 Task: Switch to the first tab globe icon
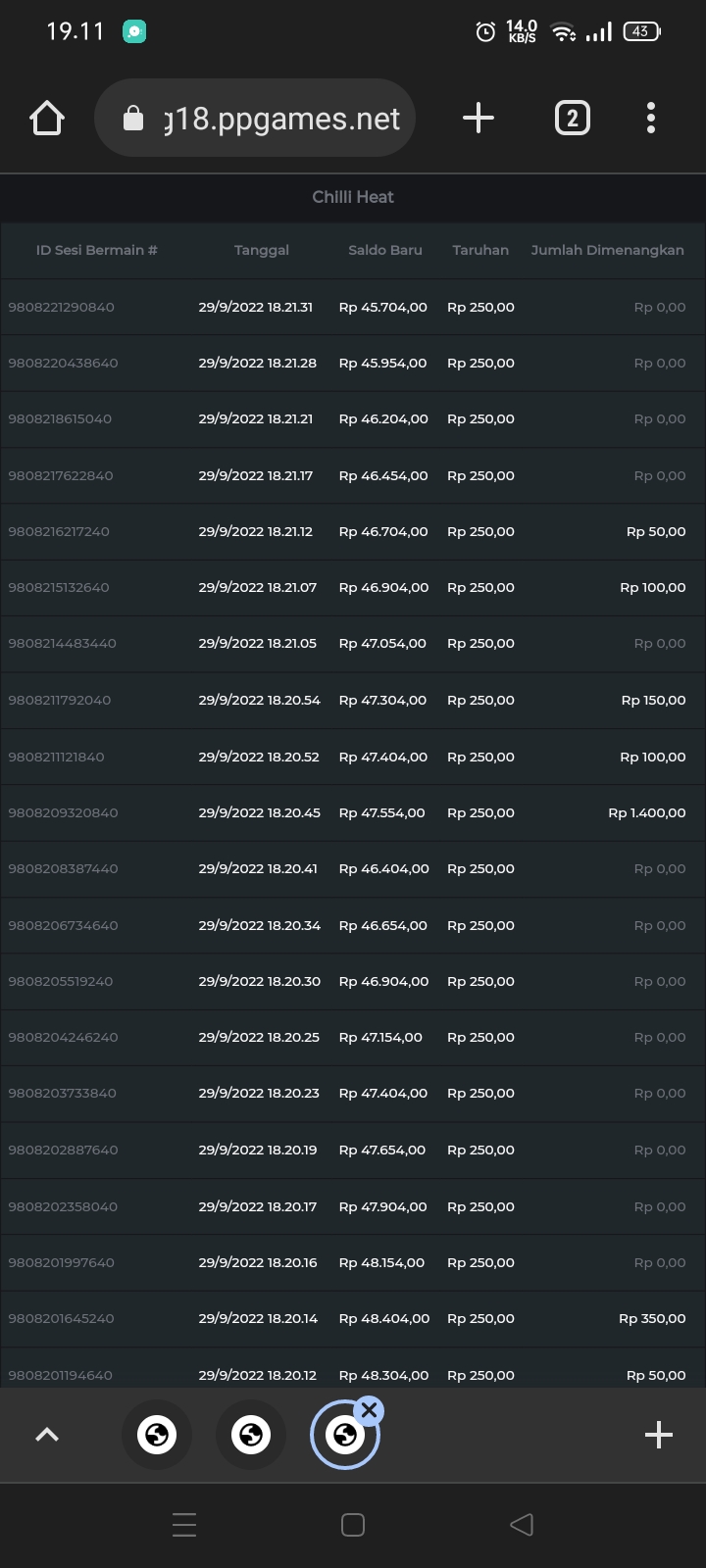pyautogui.click(x=157, y=1435)
